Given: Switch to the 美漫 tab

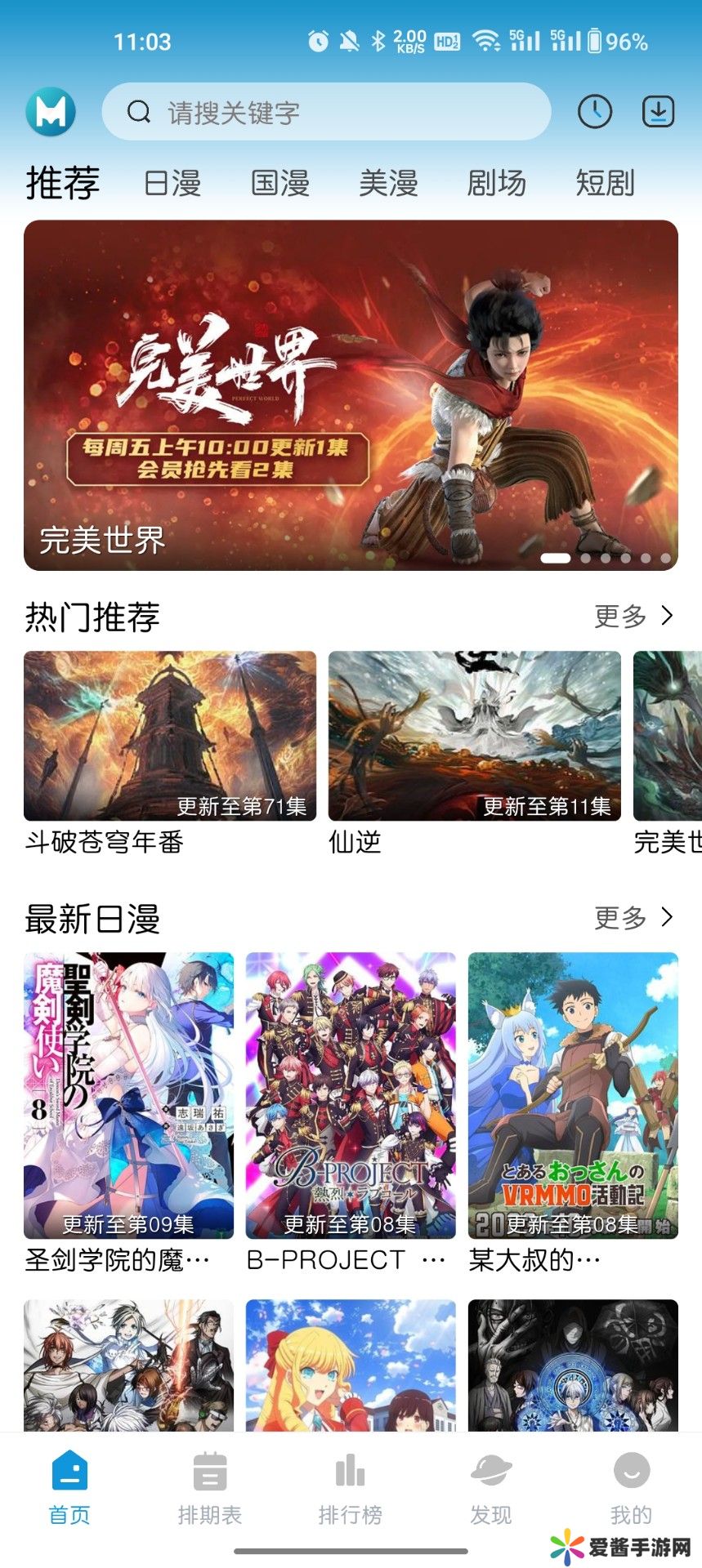Looking at the screenshot, I should coord(388,183).
